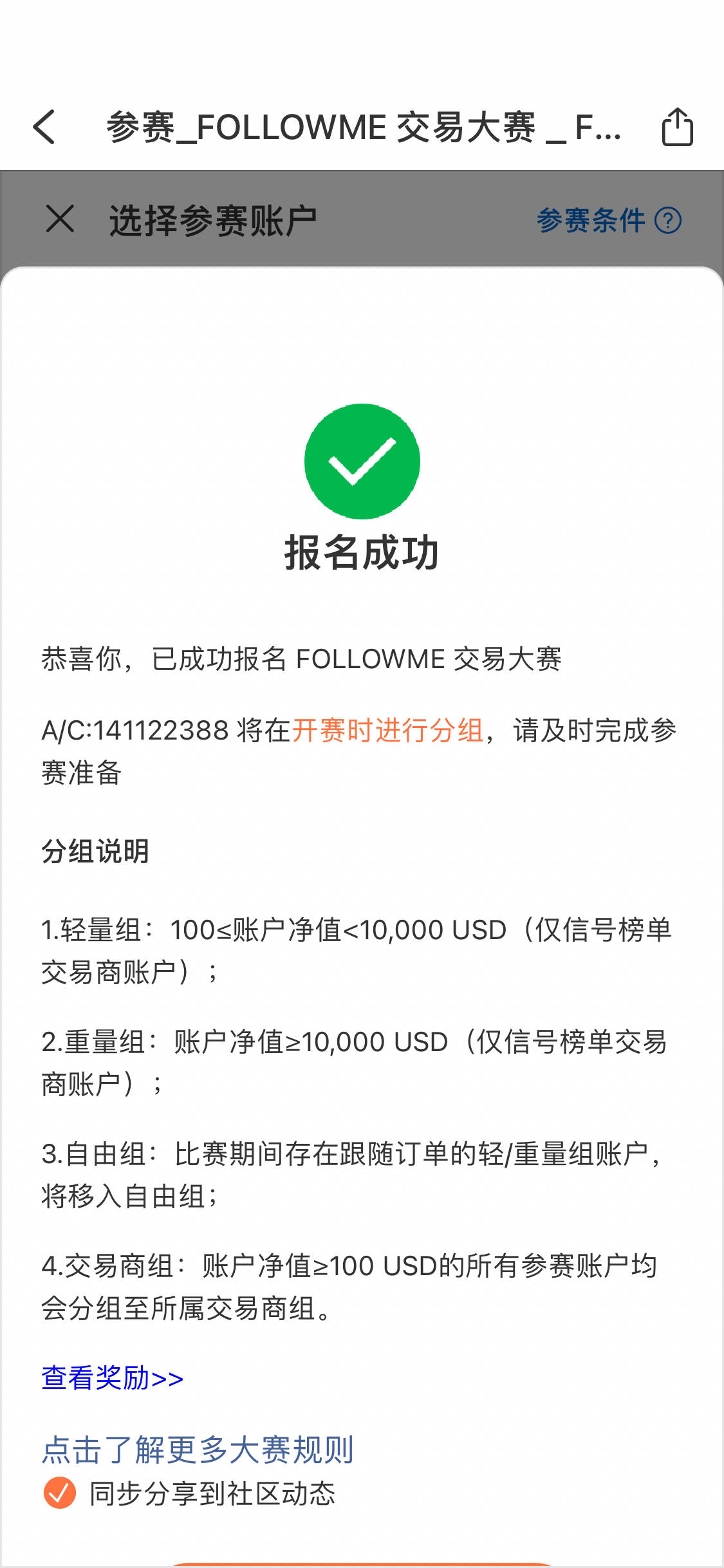The image size is (724, 1568).
Task: Uncheck 同步分享到社区动态
Action: (x=60, y=1493)
